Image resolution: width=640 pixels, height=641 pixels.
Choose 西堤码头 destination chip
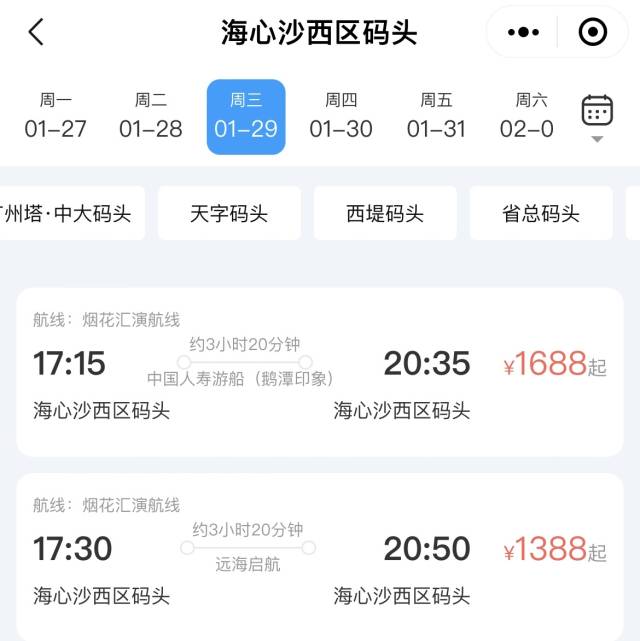tap(385, 213)
